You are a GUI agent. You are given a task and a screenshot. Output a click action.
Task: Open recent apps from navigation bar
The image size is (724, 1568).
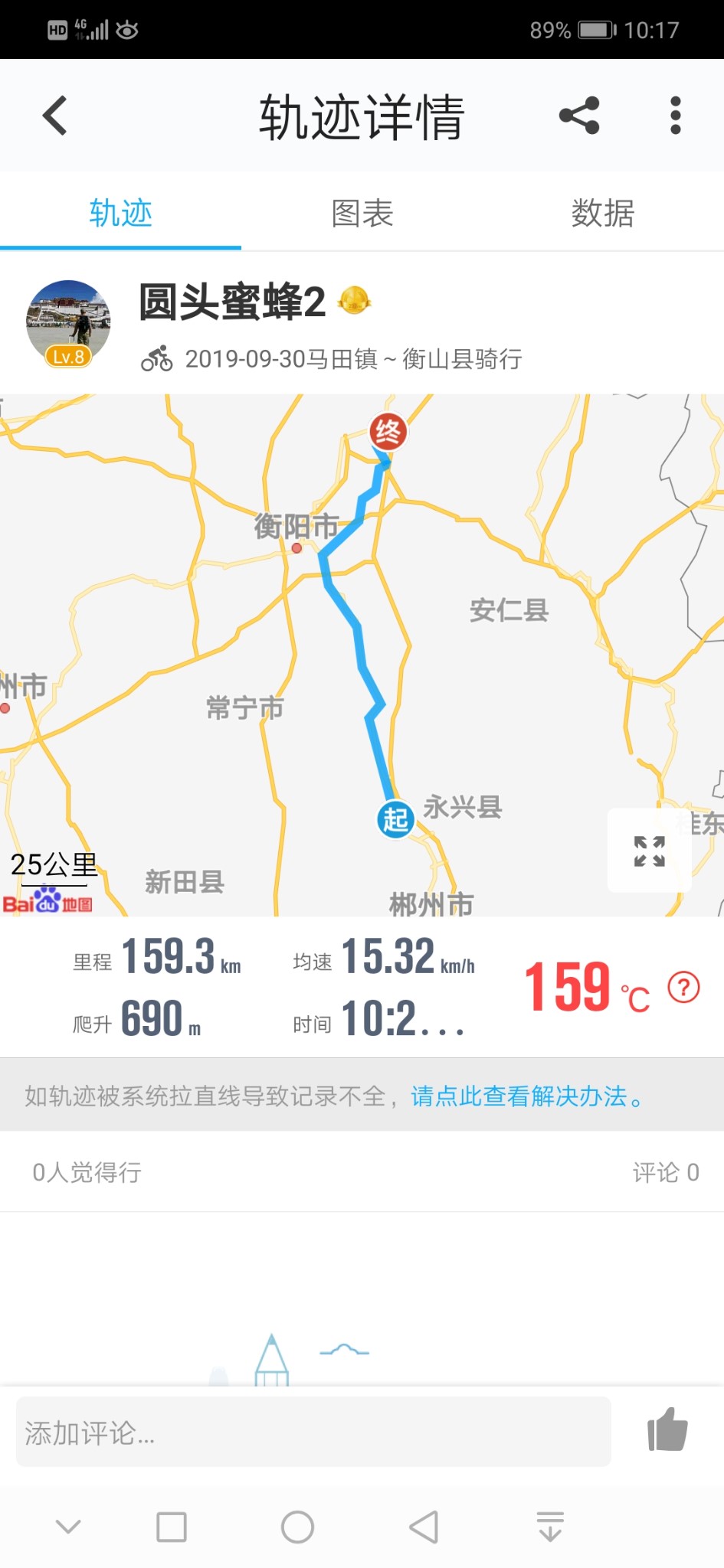[171, 1527]
